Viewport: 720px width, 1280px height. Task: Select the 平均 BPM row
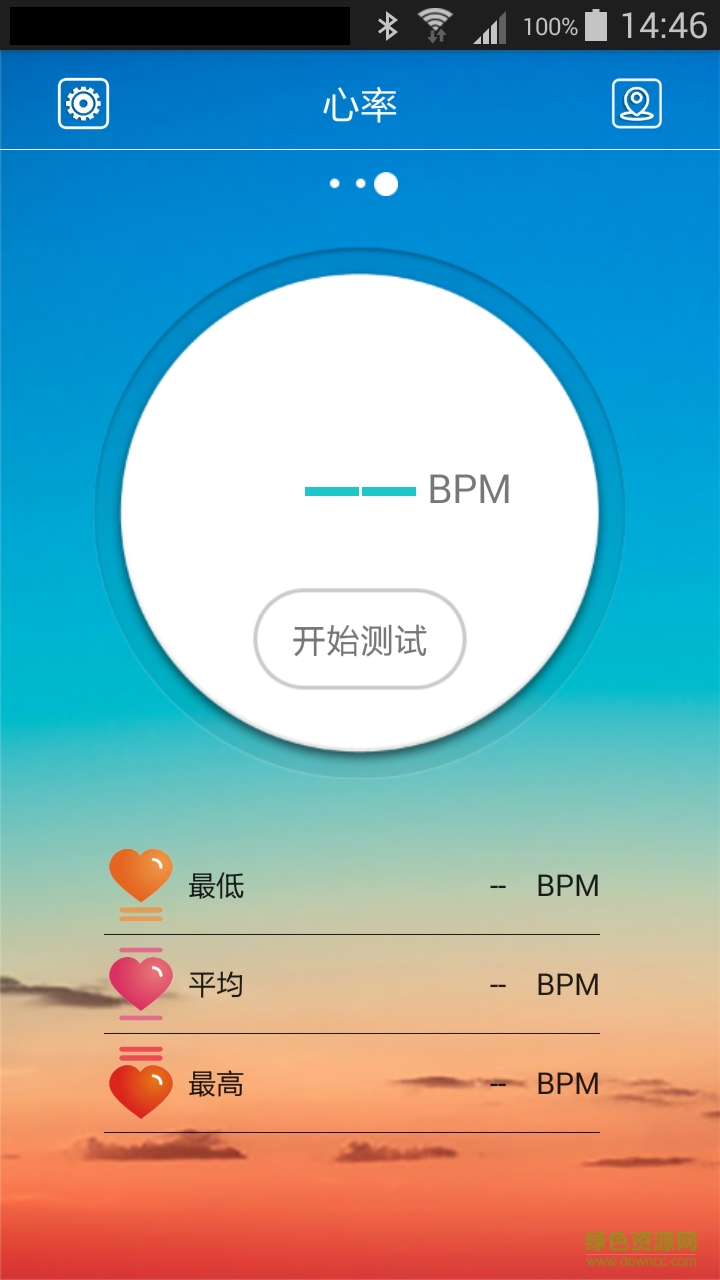(350, 984)
